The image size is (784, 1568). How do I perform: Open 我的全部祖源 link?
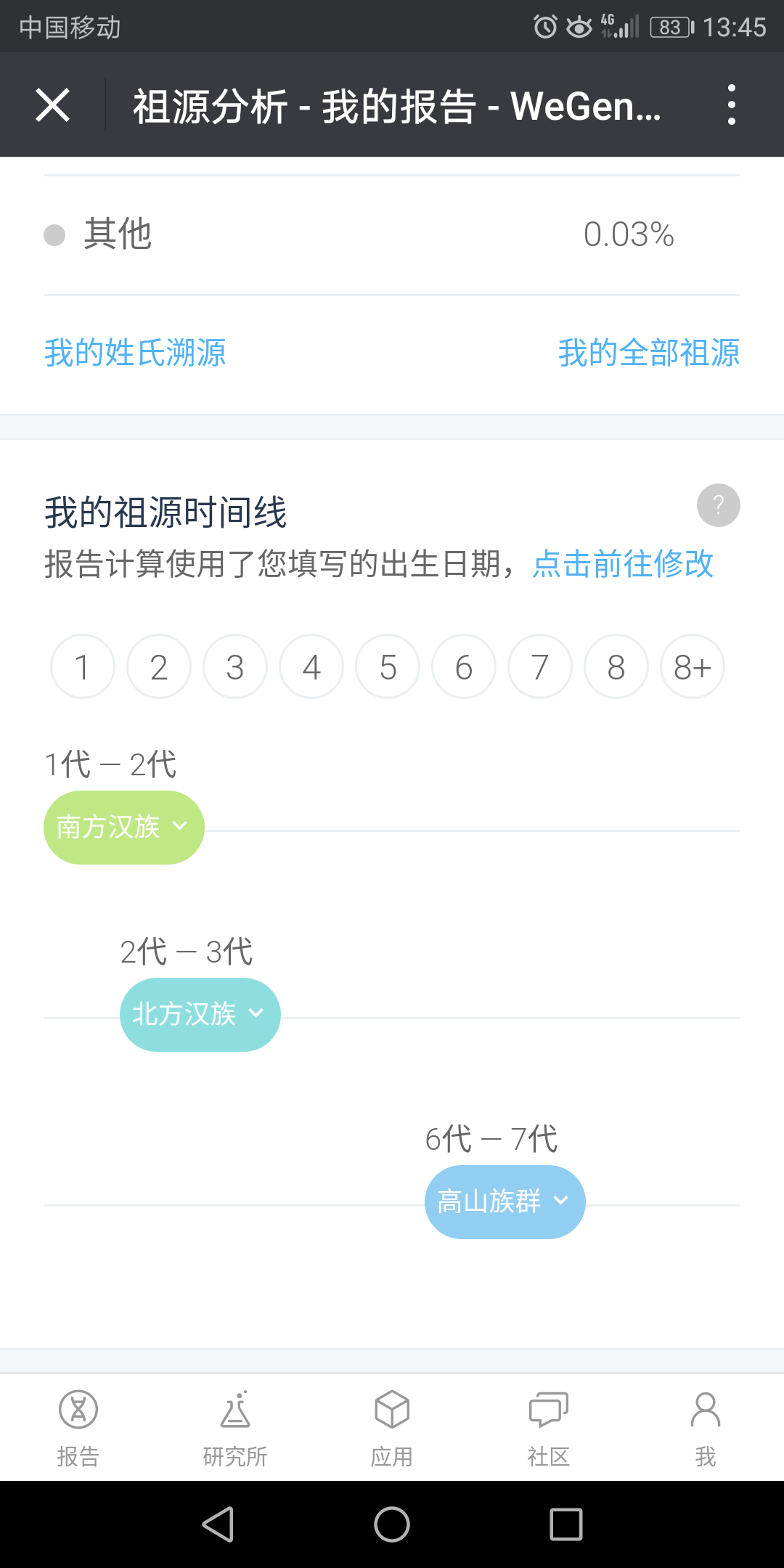click(649, 353)
